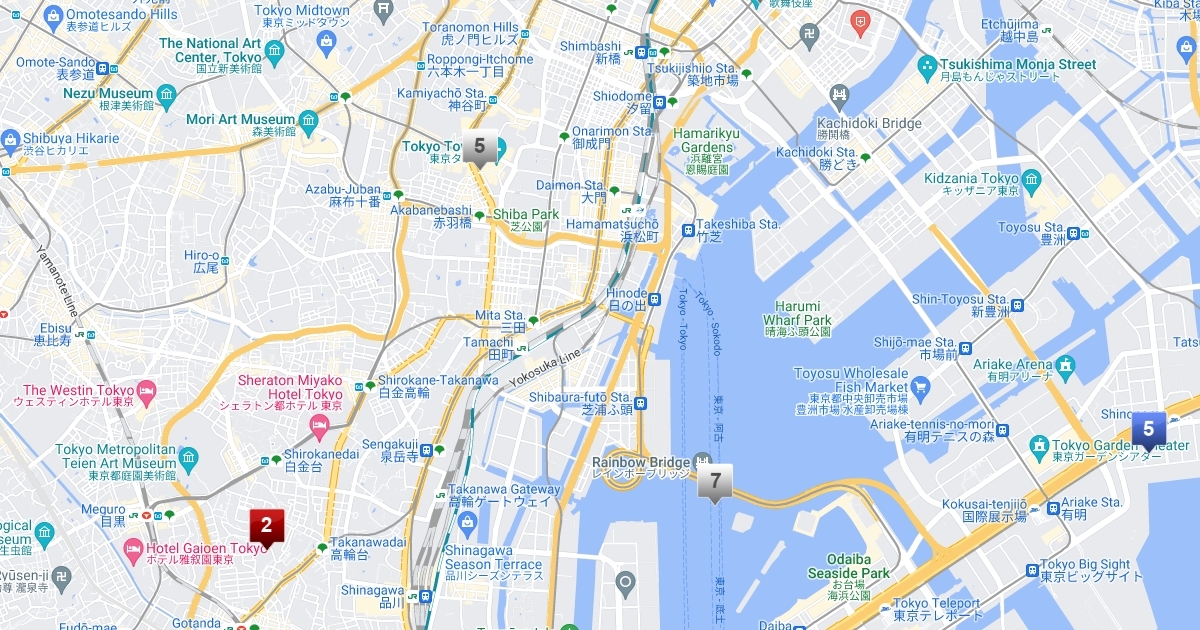This screenshot has height=630, width=1200.
Task: Tap the Tokyo Metropolitan Teien Art Museum pin
Action: tap(189, 462)
